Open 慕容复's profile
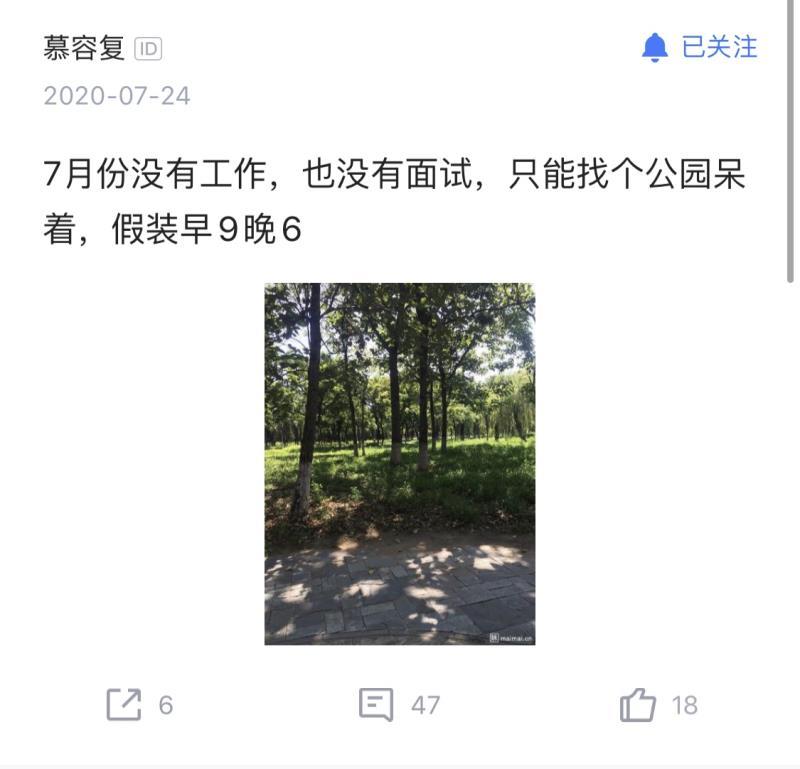800x769 pixels. [84, 48]
